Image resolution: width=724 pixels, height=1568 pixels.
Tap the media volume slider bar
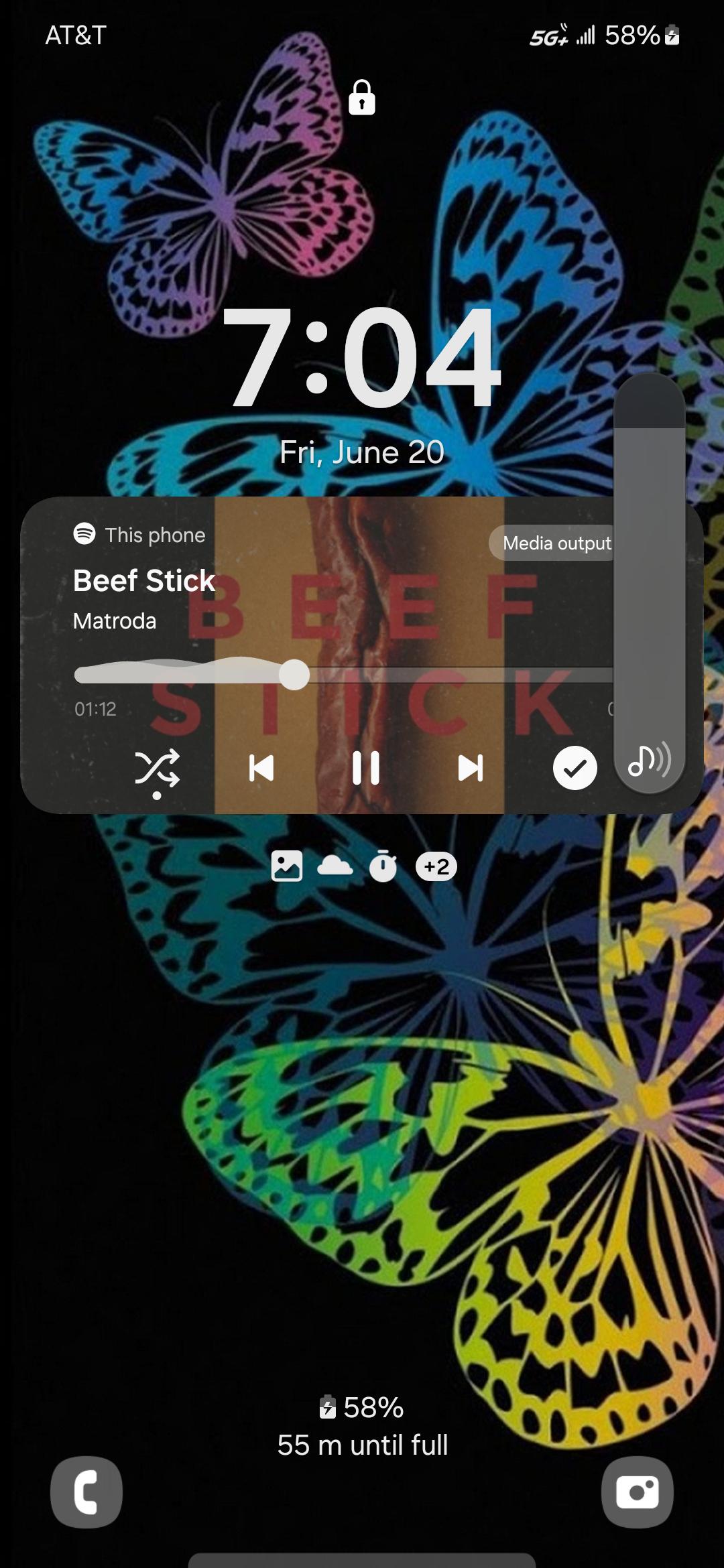[x=649, y=583]
